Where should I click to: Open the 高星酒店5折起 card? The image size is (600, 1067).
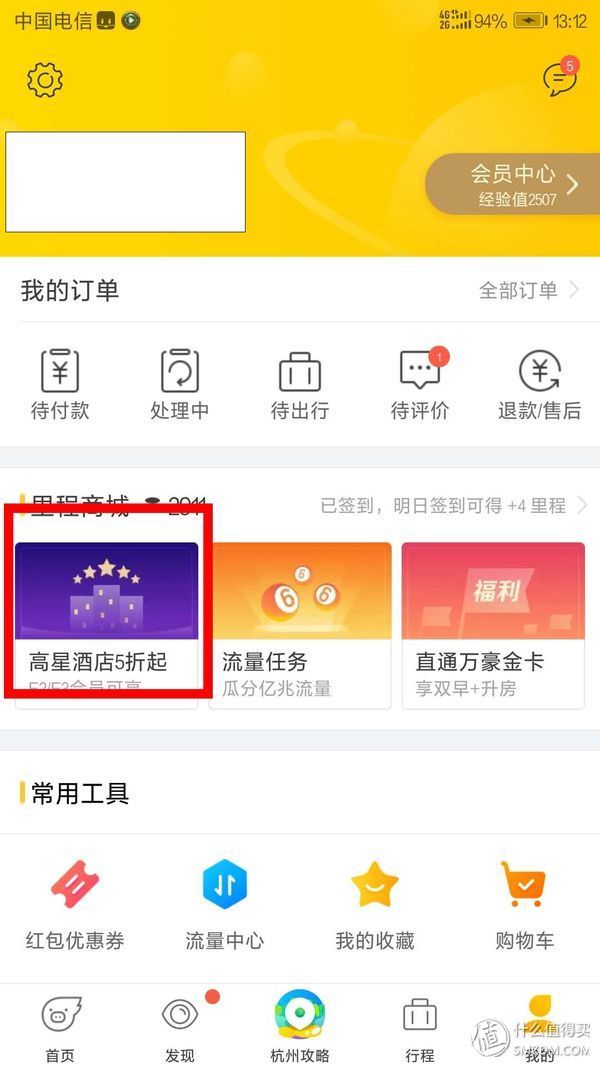[x=107, y=620]
